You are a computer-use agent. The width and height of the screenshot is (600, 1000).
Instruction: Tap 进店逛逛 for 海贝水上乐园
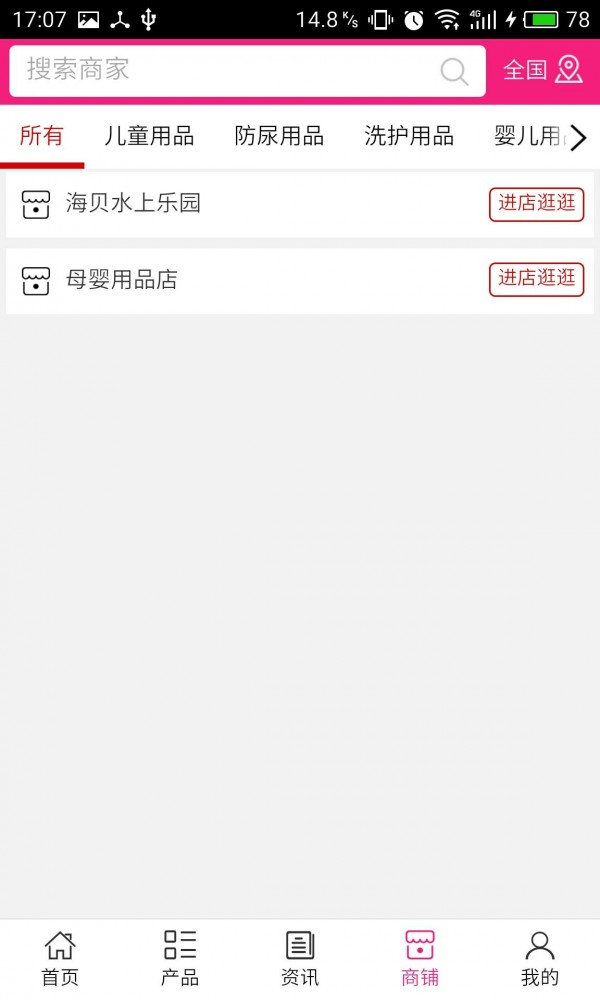(536, 204)
